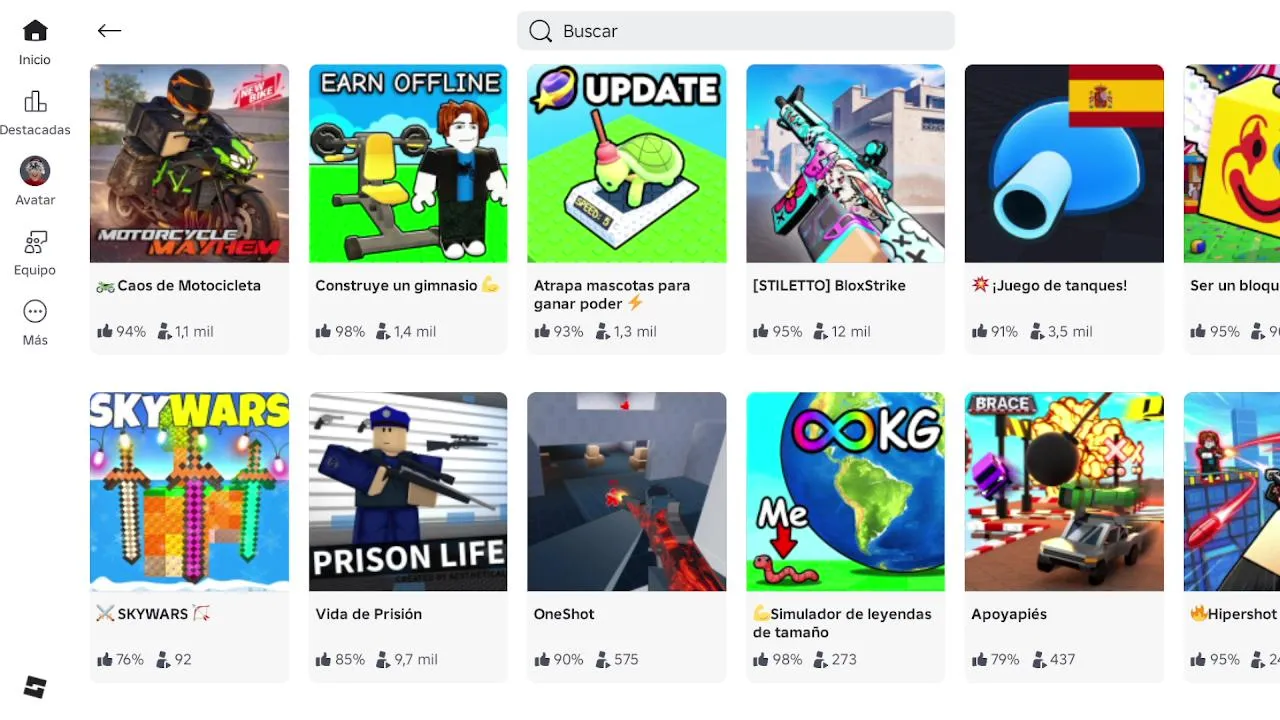Open Construye un gimnasio game card
This screenshot has height=720, width=1280.
tap(408, 164)
